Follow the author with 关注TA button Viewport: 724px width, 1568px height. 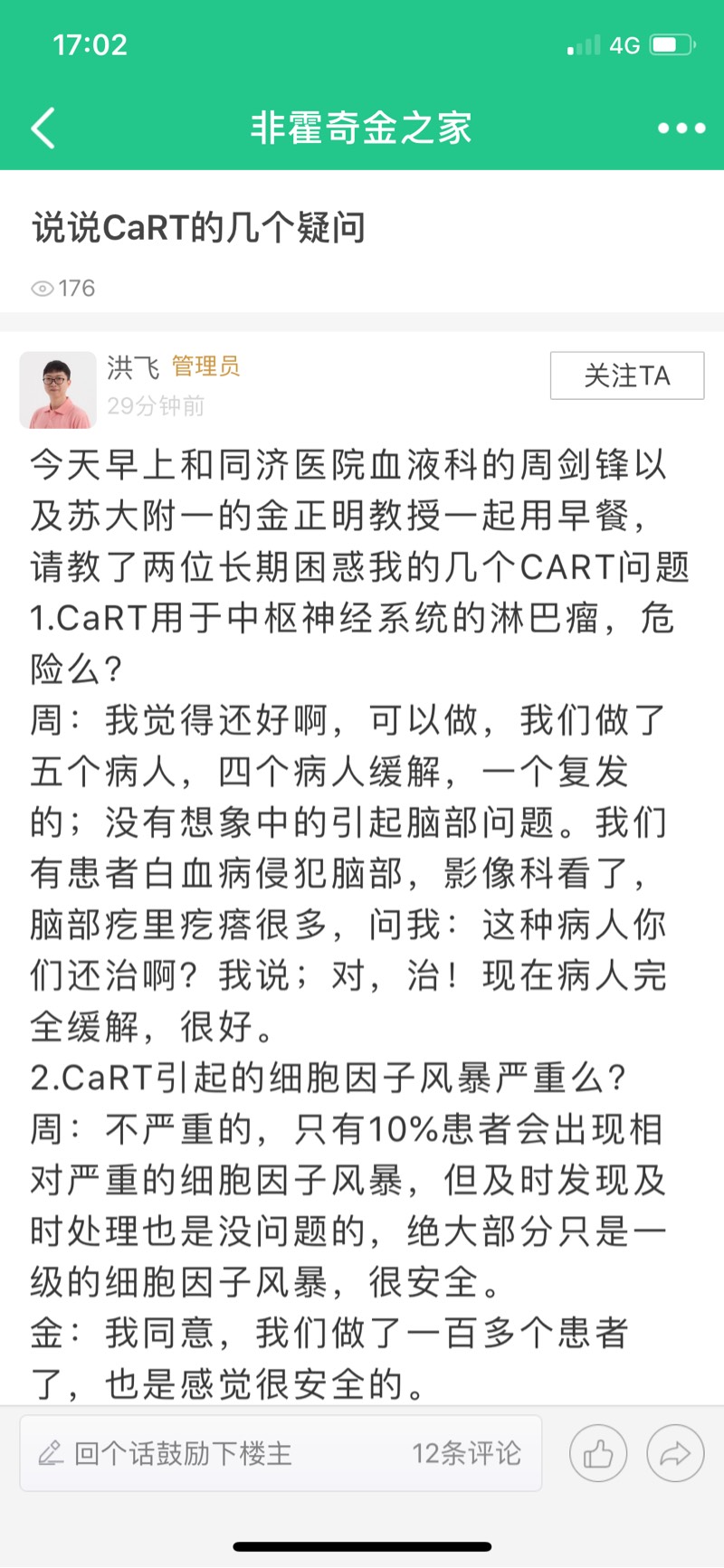626,375
